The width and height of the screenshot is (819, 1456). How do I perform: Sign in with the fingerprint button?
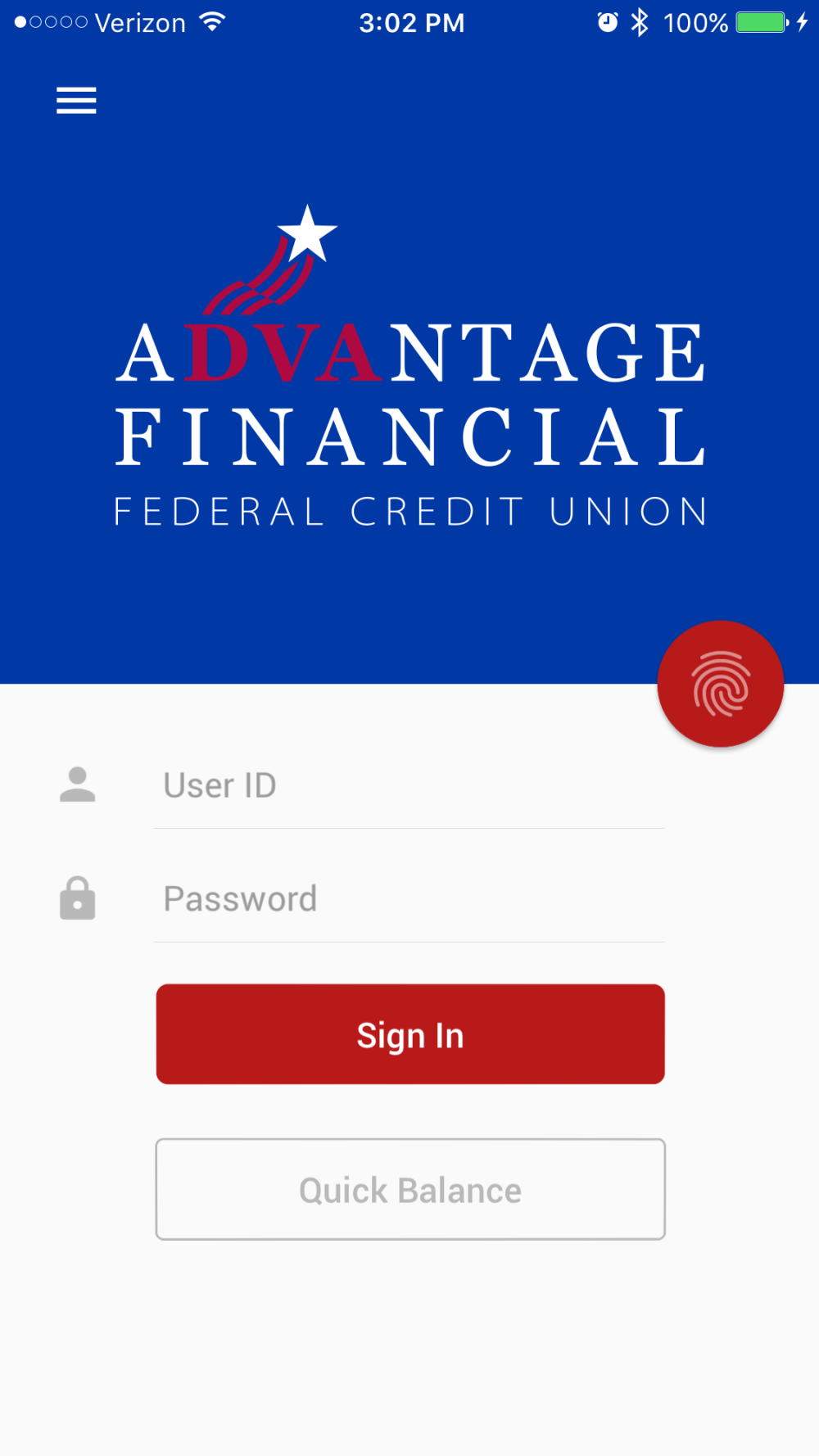(721, 684)
